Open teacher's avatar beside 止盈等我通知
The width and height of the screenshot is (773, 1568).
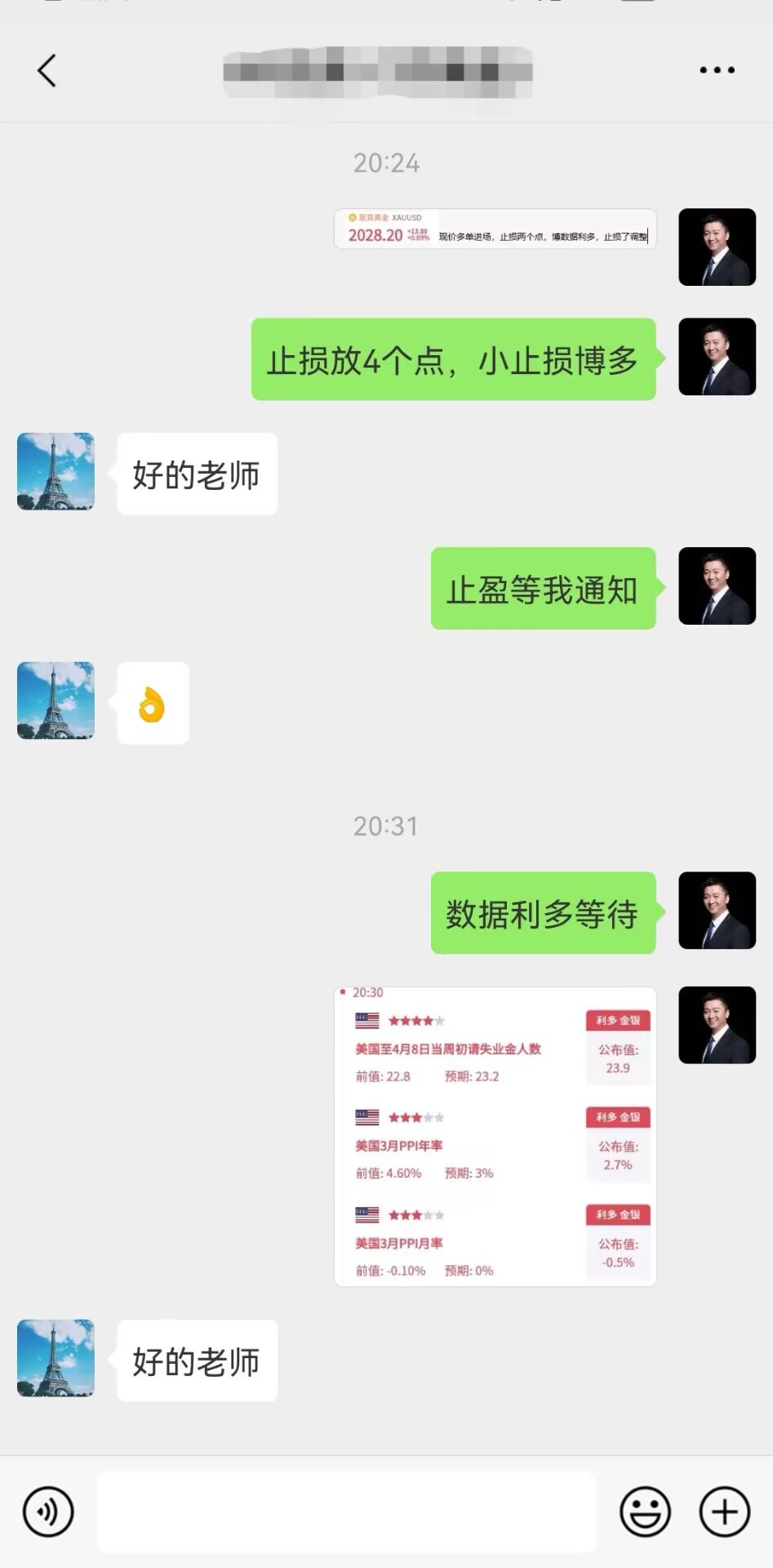tap(717, 586)
